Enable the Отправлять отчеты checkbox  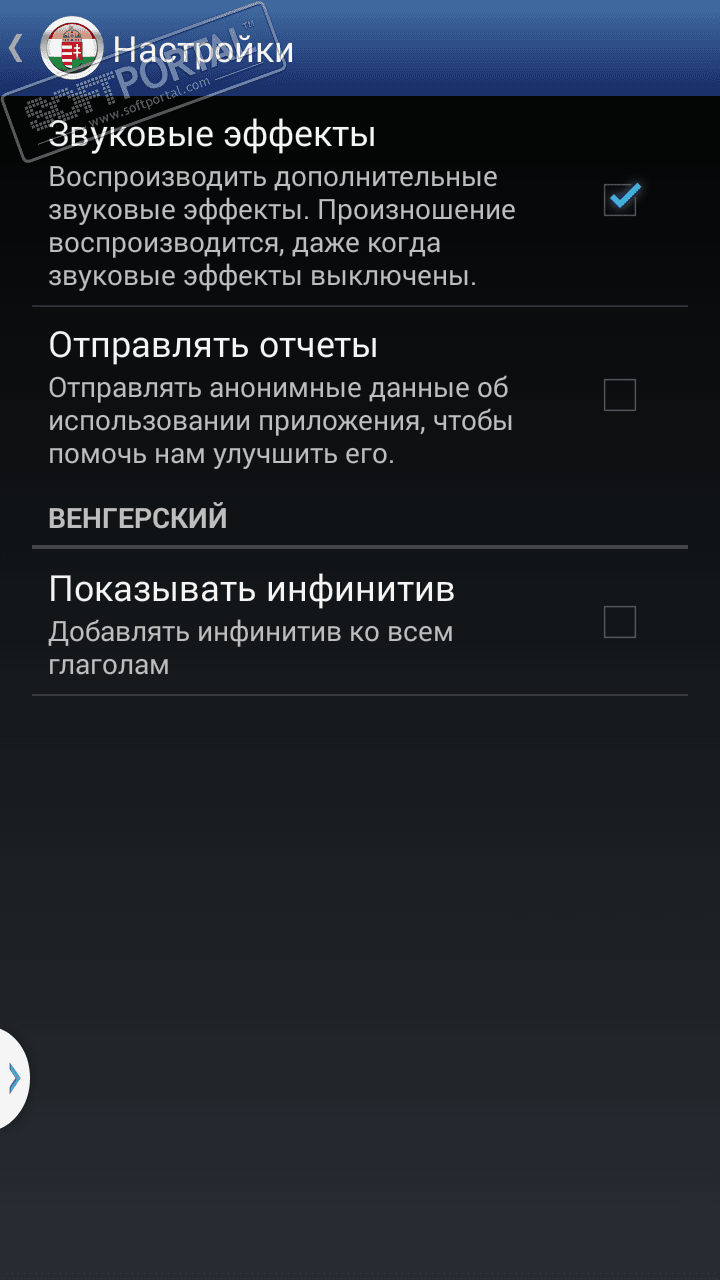620,396
